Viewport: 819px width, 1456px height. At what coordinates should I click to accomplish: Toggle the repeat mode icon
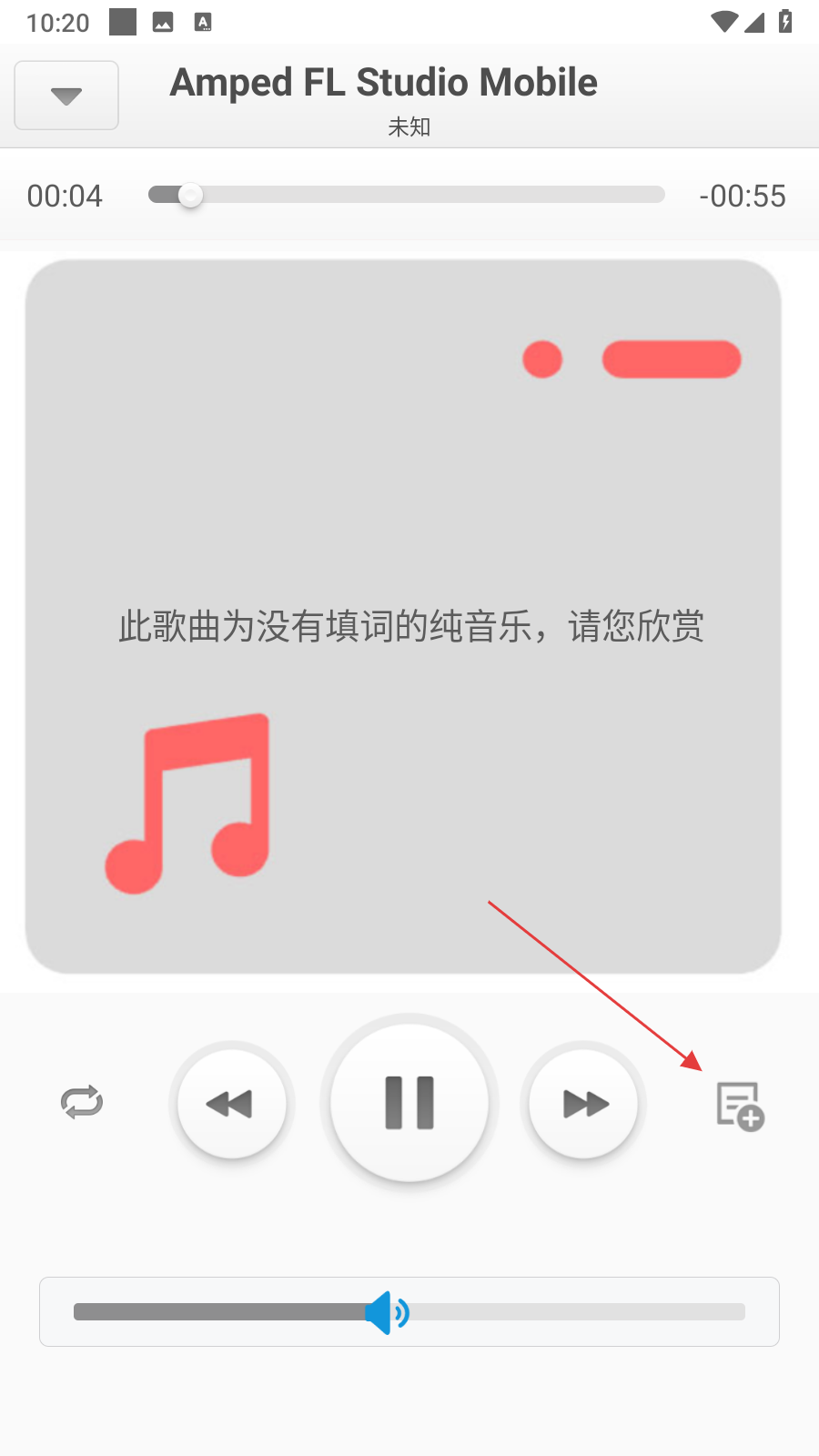point(82,1102)
